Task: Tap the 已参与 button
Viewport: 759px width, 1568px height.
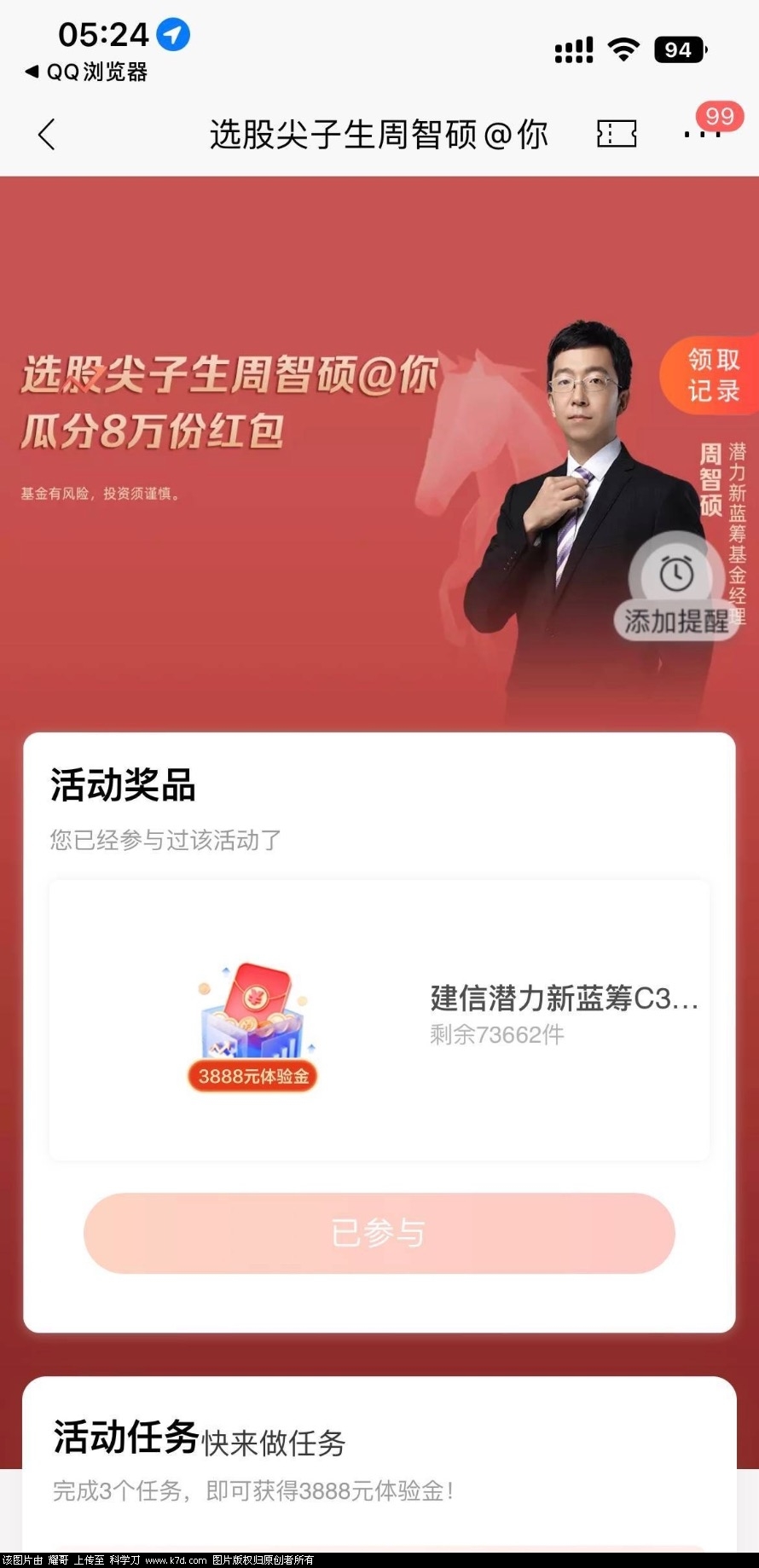Action: point(379,1233)
